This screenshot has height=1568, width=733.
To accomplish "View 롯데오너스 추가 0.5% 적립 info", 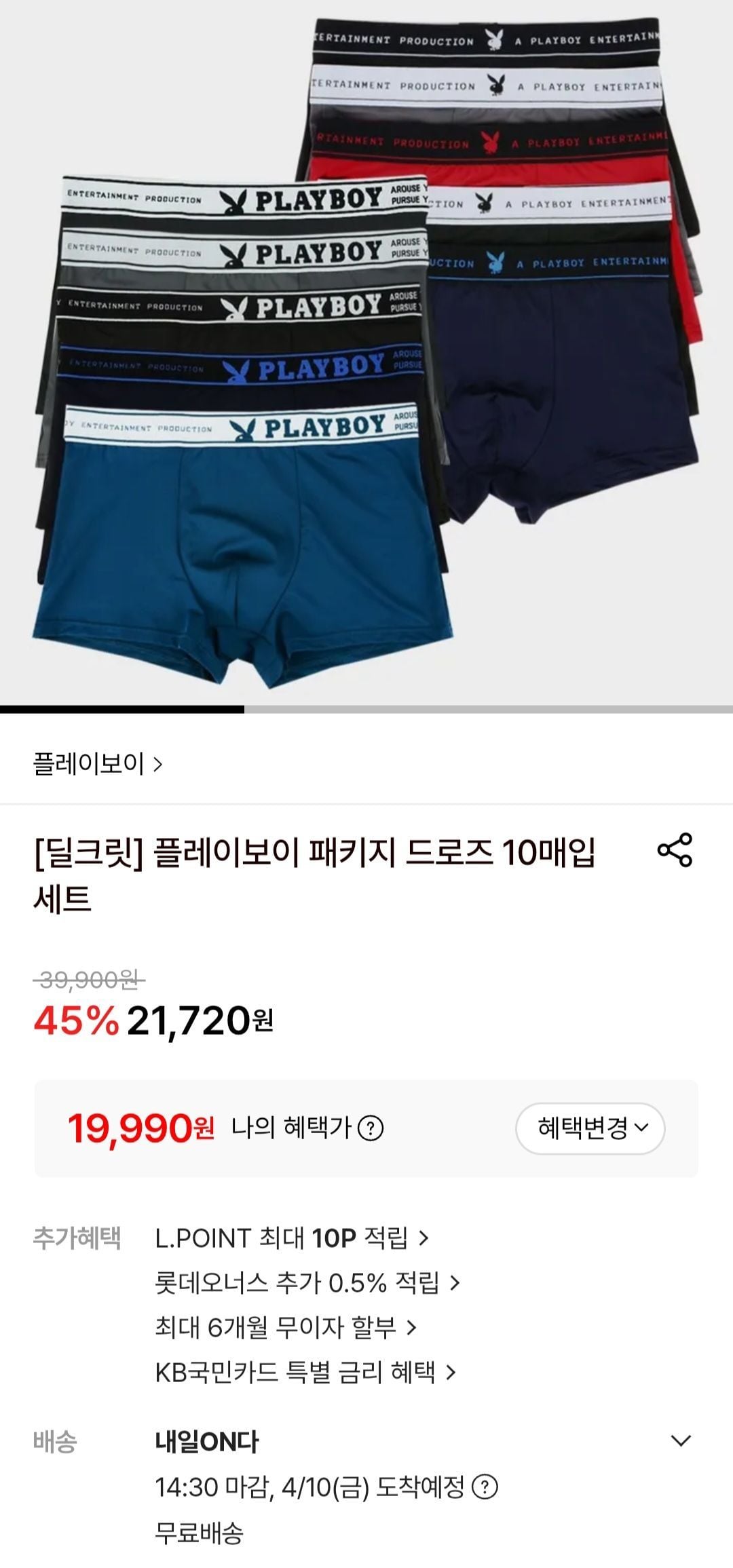I will [x=307, y=1283].
